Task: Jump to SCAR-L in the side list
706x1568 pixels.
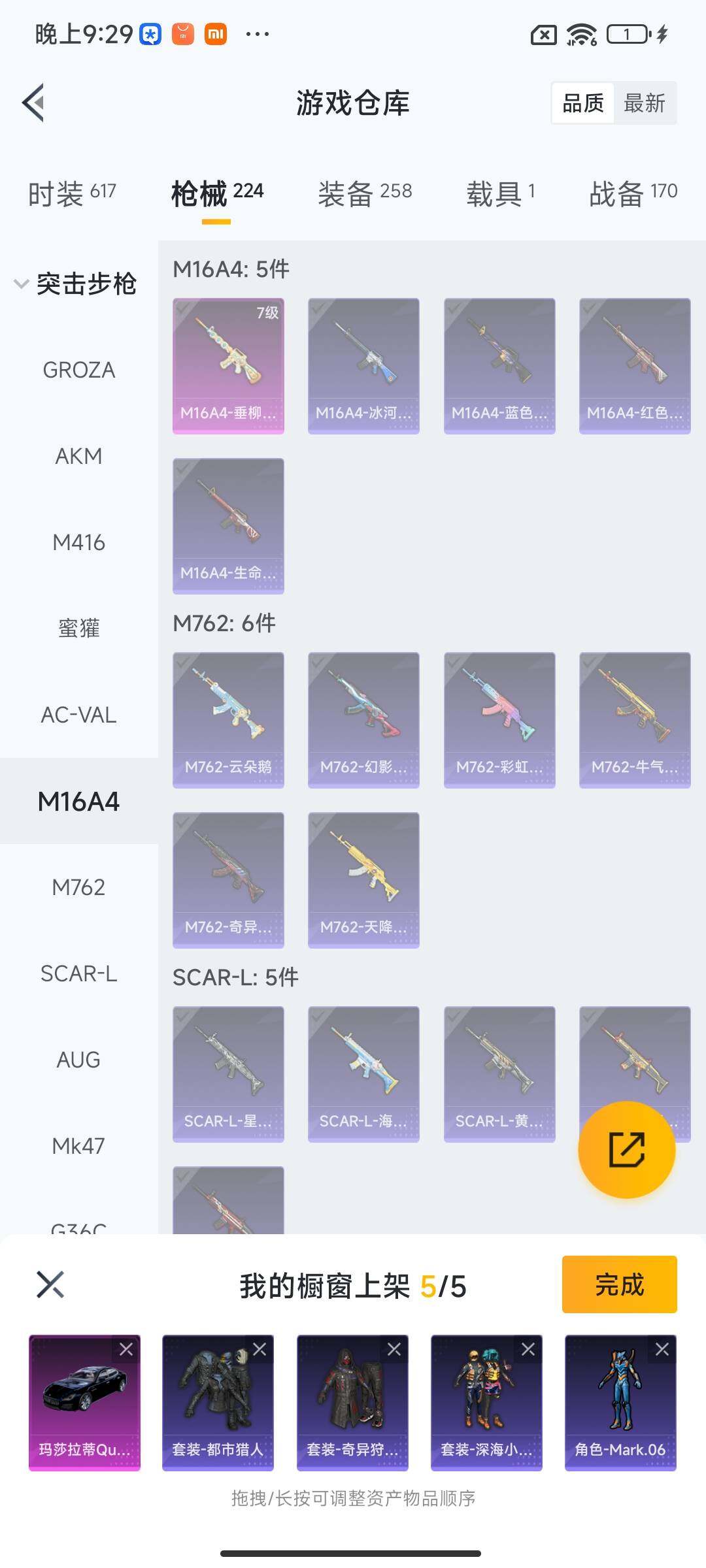Action: tap(78, 973)
